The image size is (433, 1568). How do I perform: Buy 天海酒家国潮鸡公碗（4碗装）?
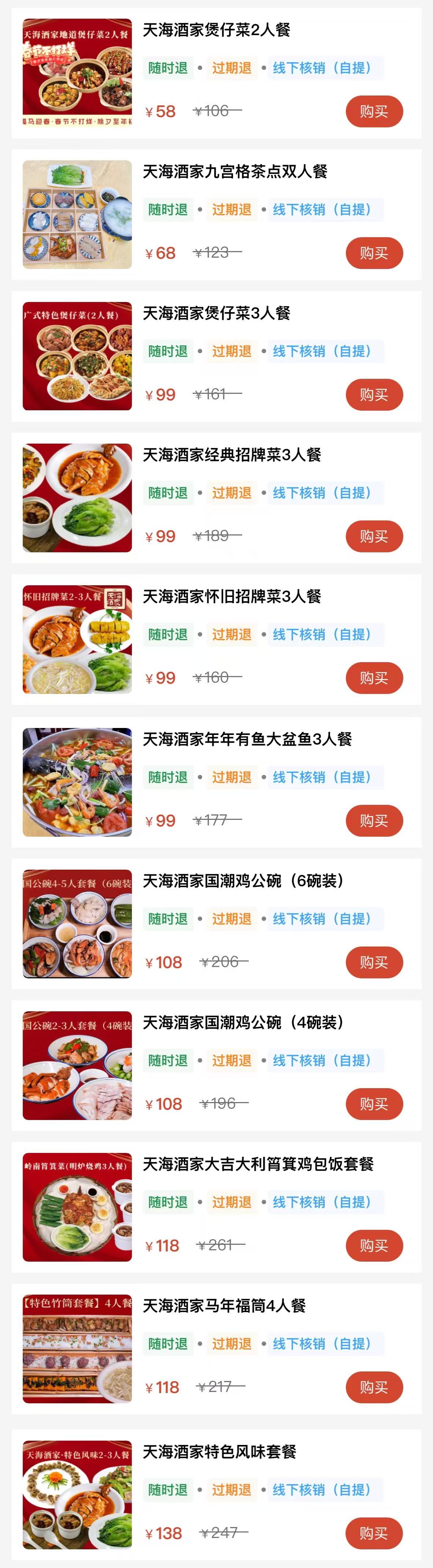[x=374, y=1104]
